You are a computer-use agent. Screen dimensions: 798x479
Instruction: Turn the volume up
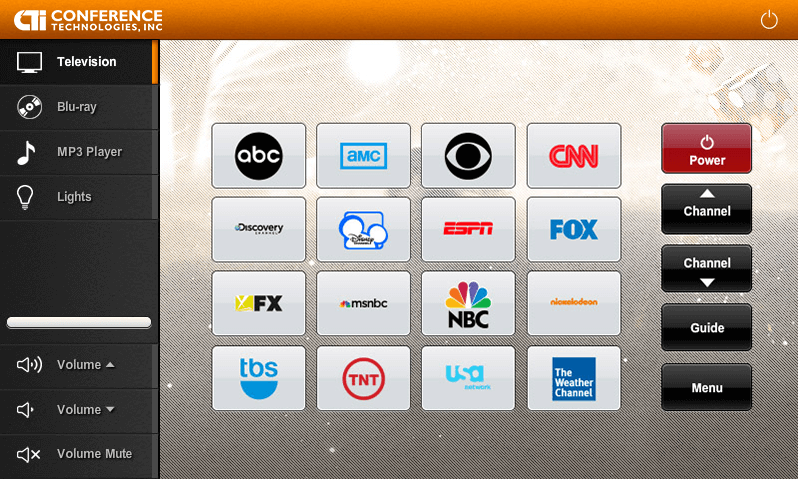click(x=78, y=365)
